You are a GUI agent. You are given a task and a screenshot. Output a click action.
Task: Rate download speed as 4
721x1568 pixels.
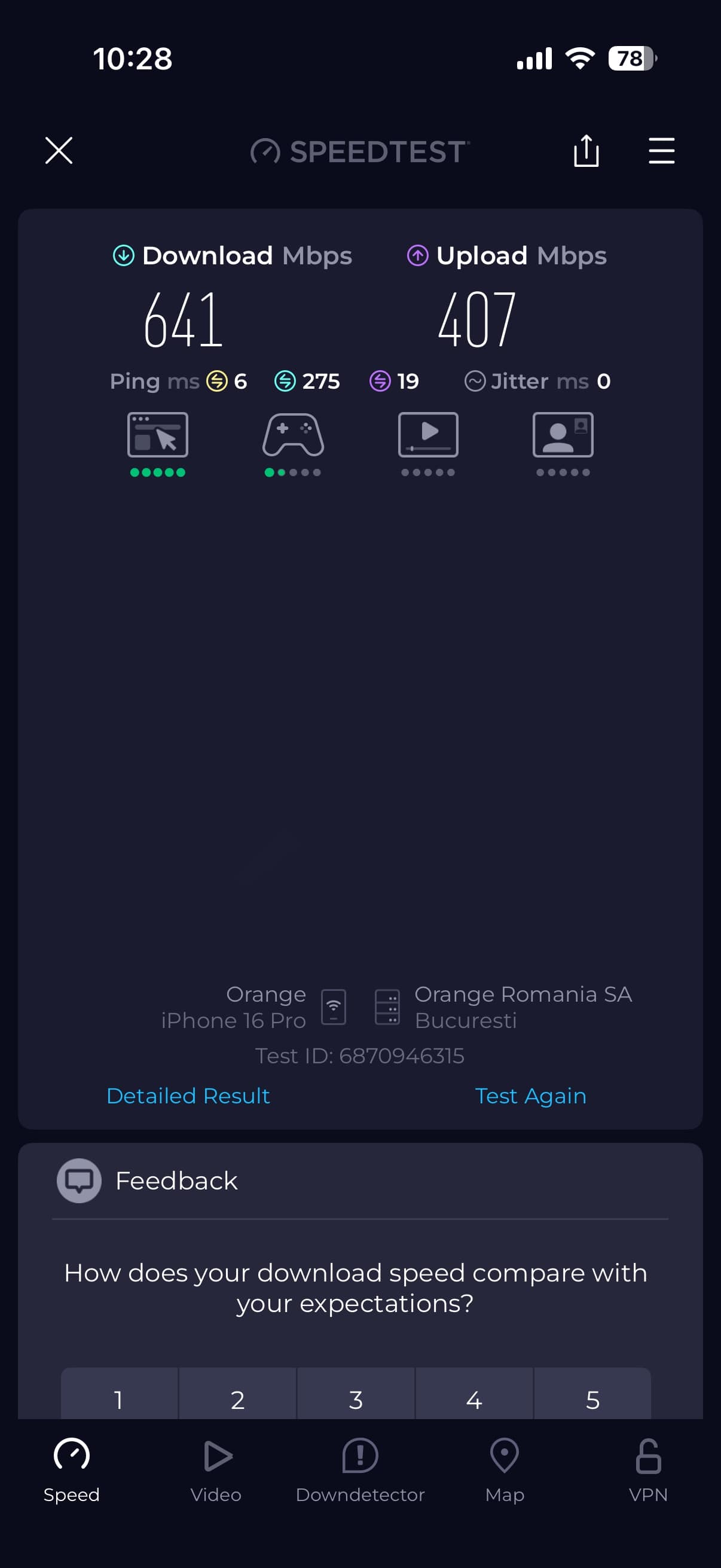pyautogui.click(x=474, y=1399)
